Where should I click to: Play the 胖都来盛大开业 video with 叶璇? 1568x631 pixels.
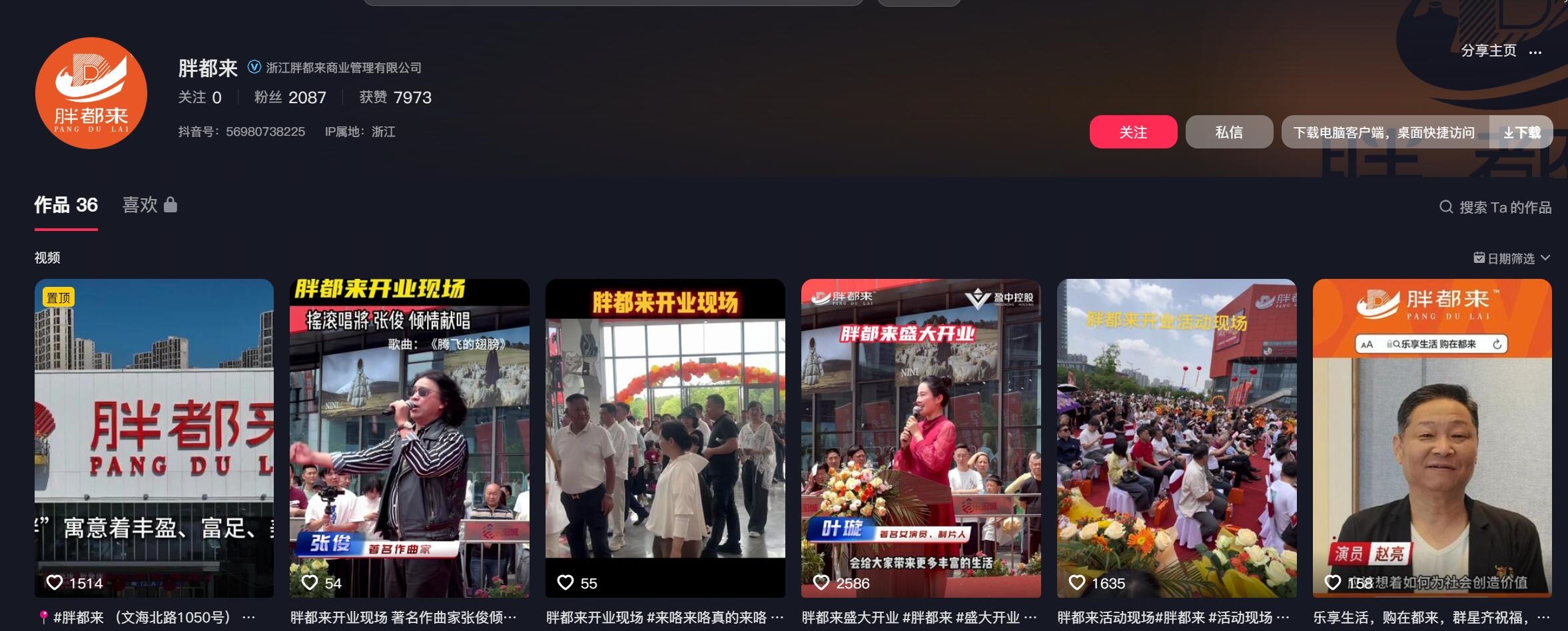pyautogui.click(x=921, y=437)
